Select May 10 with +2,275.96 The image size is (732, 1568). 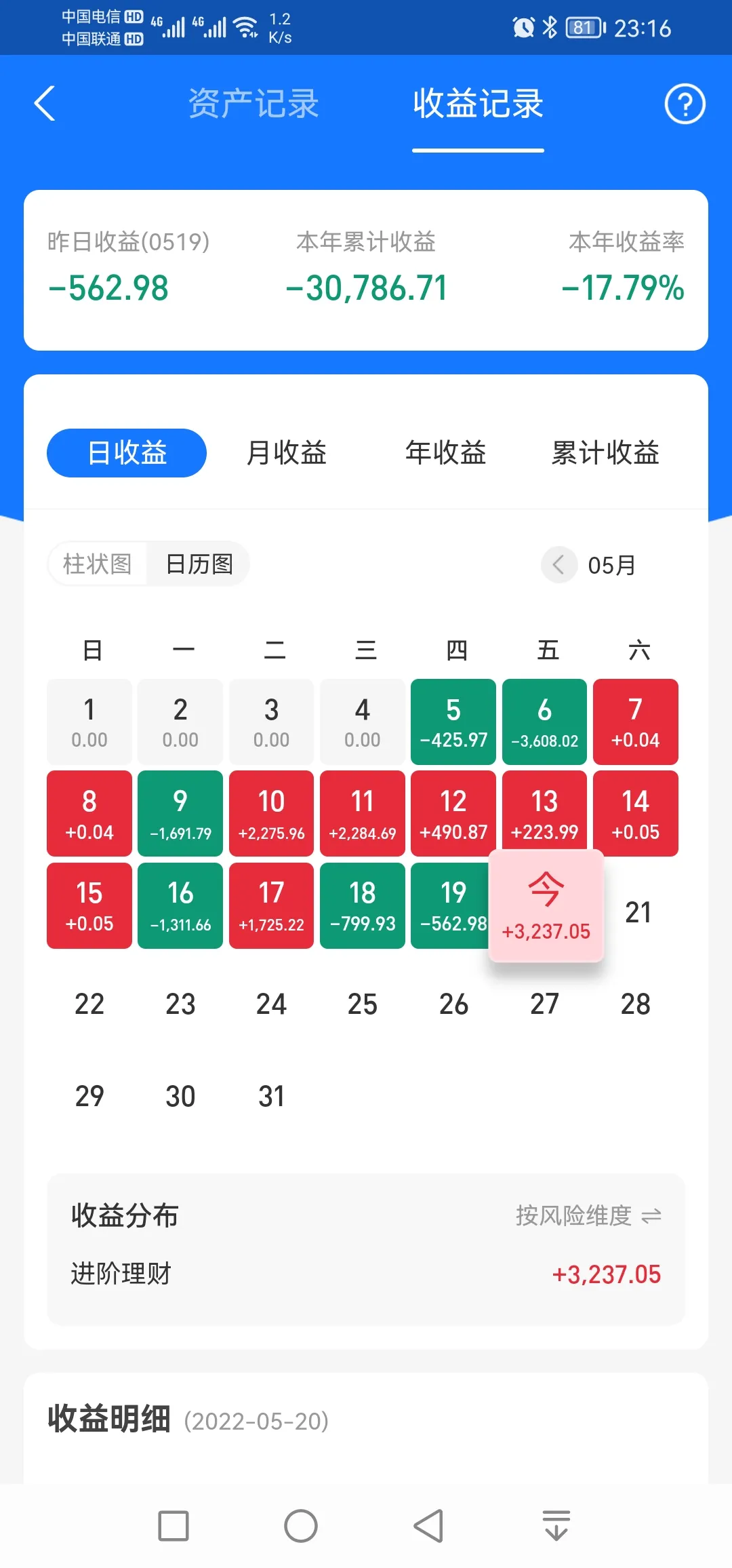[x=271, y=814]
